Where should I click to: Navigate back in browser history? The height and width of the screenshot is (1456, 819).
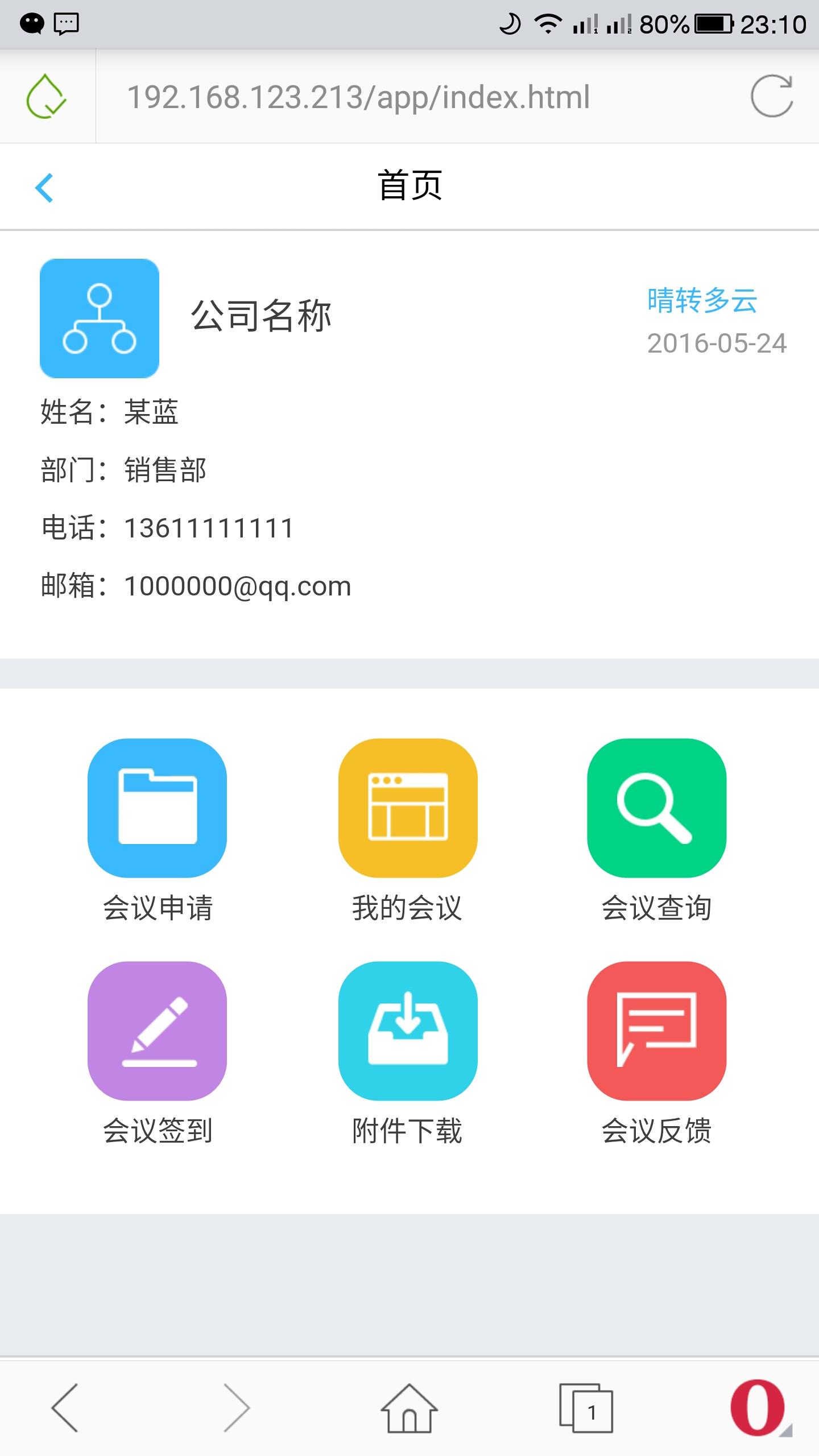[x=65, y=1408]
